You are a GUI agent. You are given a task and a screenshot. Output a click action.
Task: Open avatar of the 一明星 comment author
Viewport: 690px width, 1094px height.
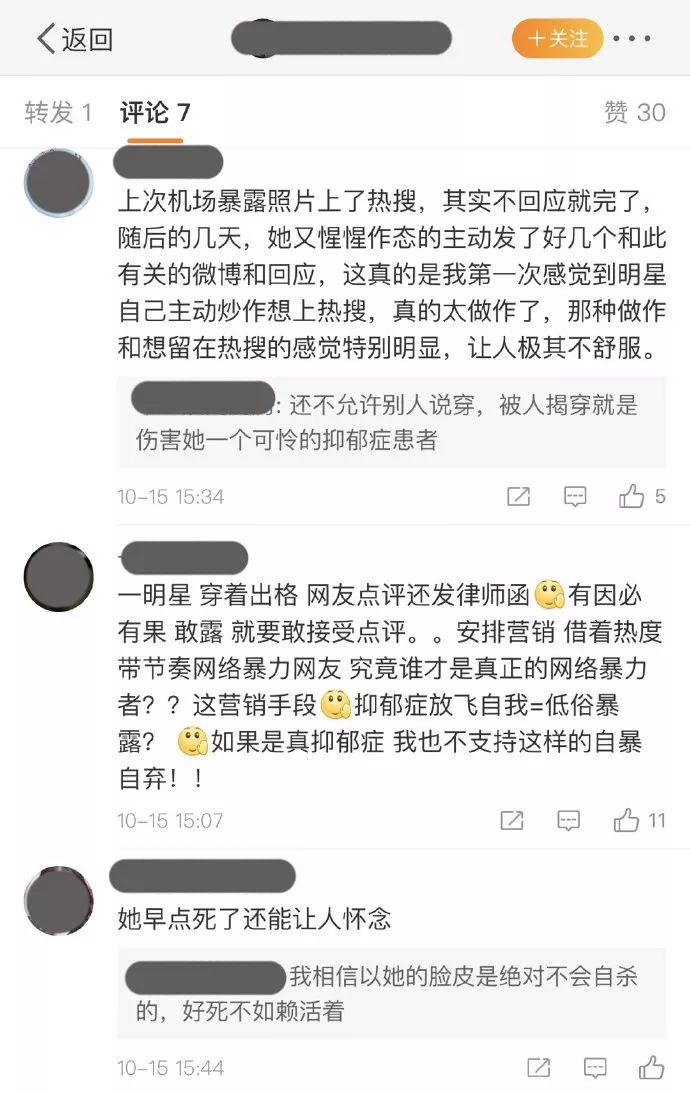click(58, 576)
